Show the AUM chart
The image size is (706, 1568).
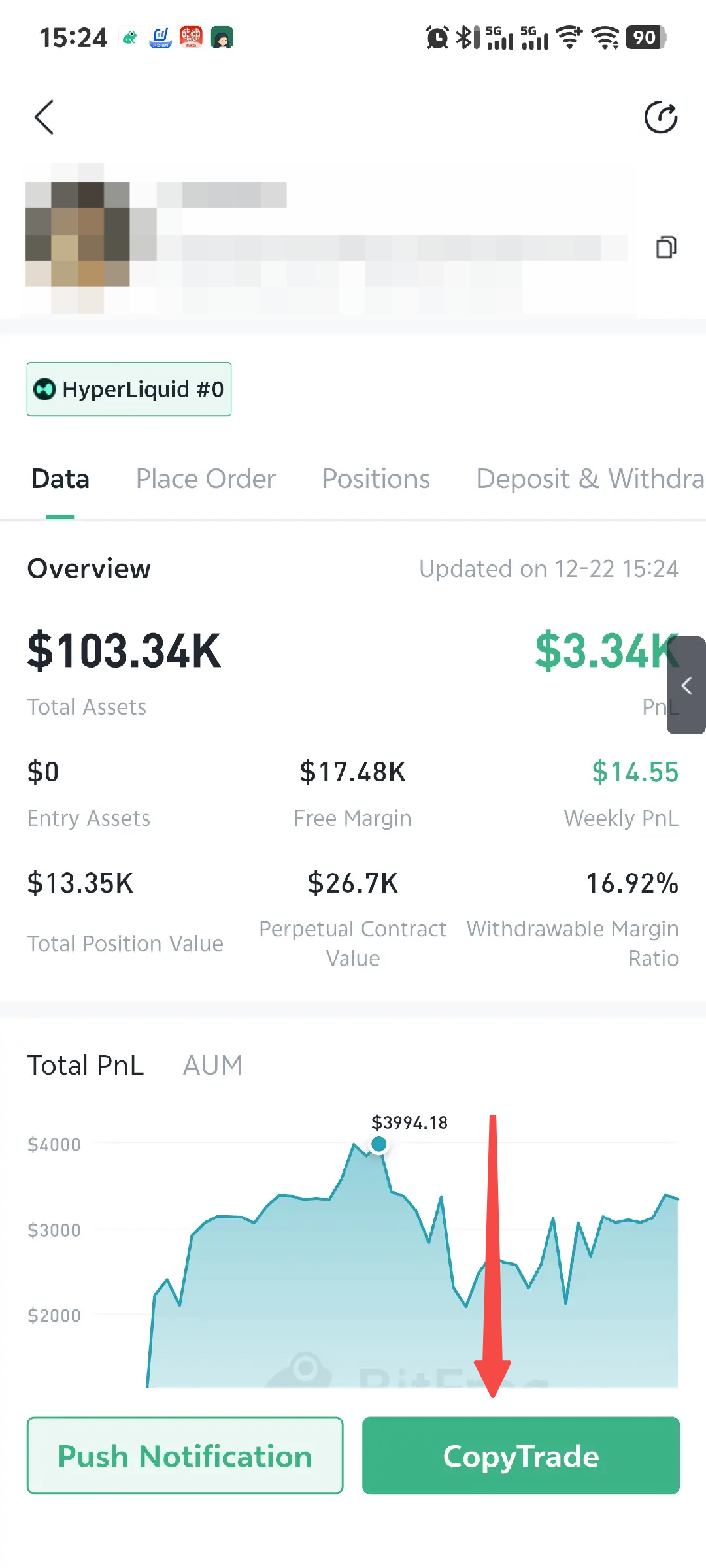[212, 1066]
